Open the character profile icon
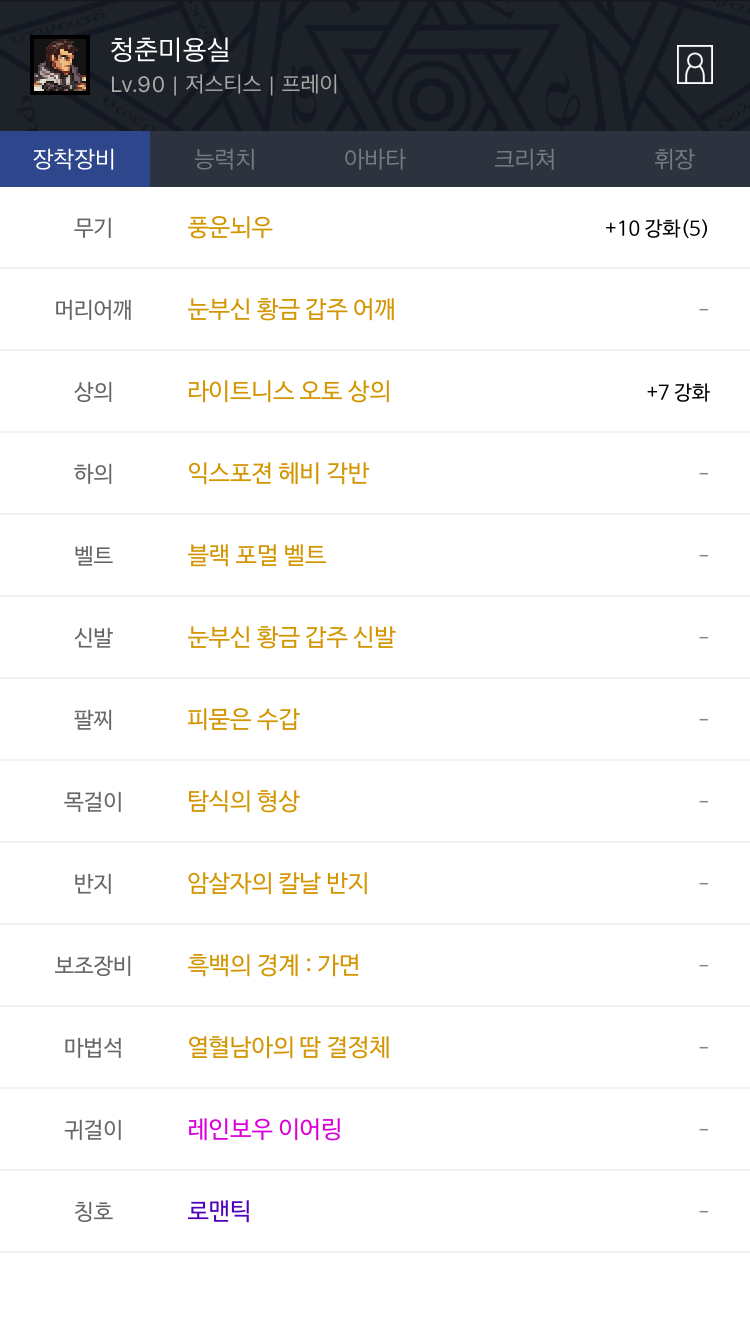The image size is (750, 1334). [x=695, y=65]
